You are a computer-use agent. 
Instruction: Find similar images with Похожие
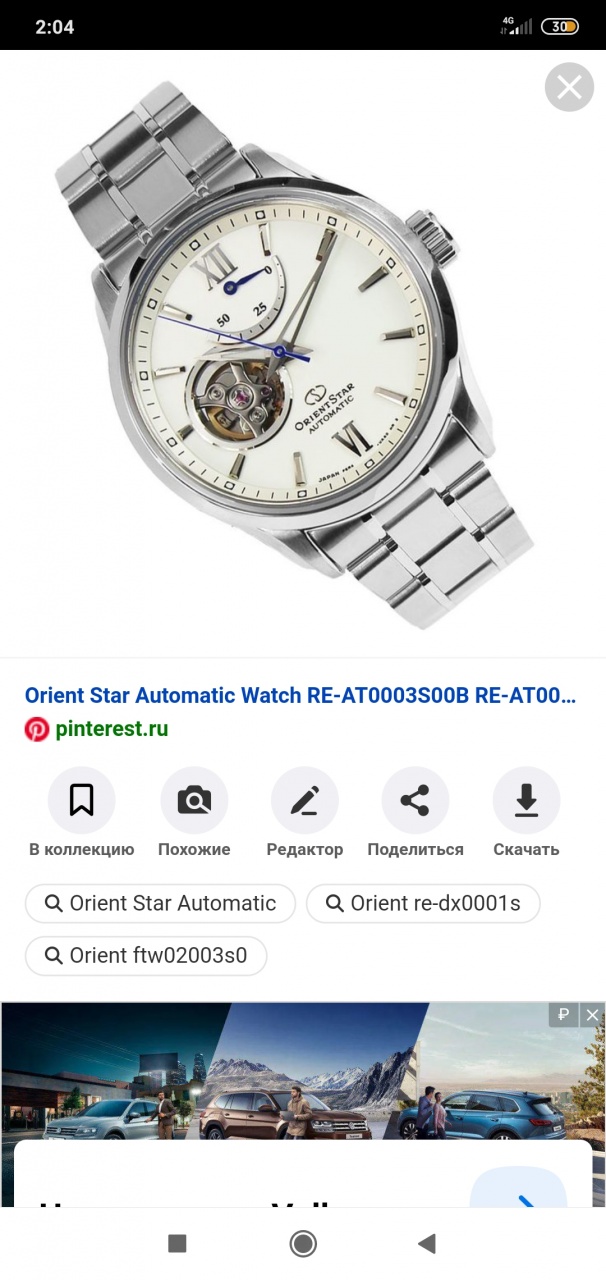coord(194,801)
